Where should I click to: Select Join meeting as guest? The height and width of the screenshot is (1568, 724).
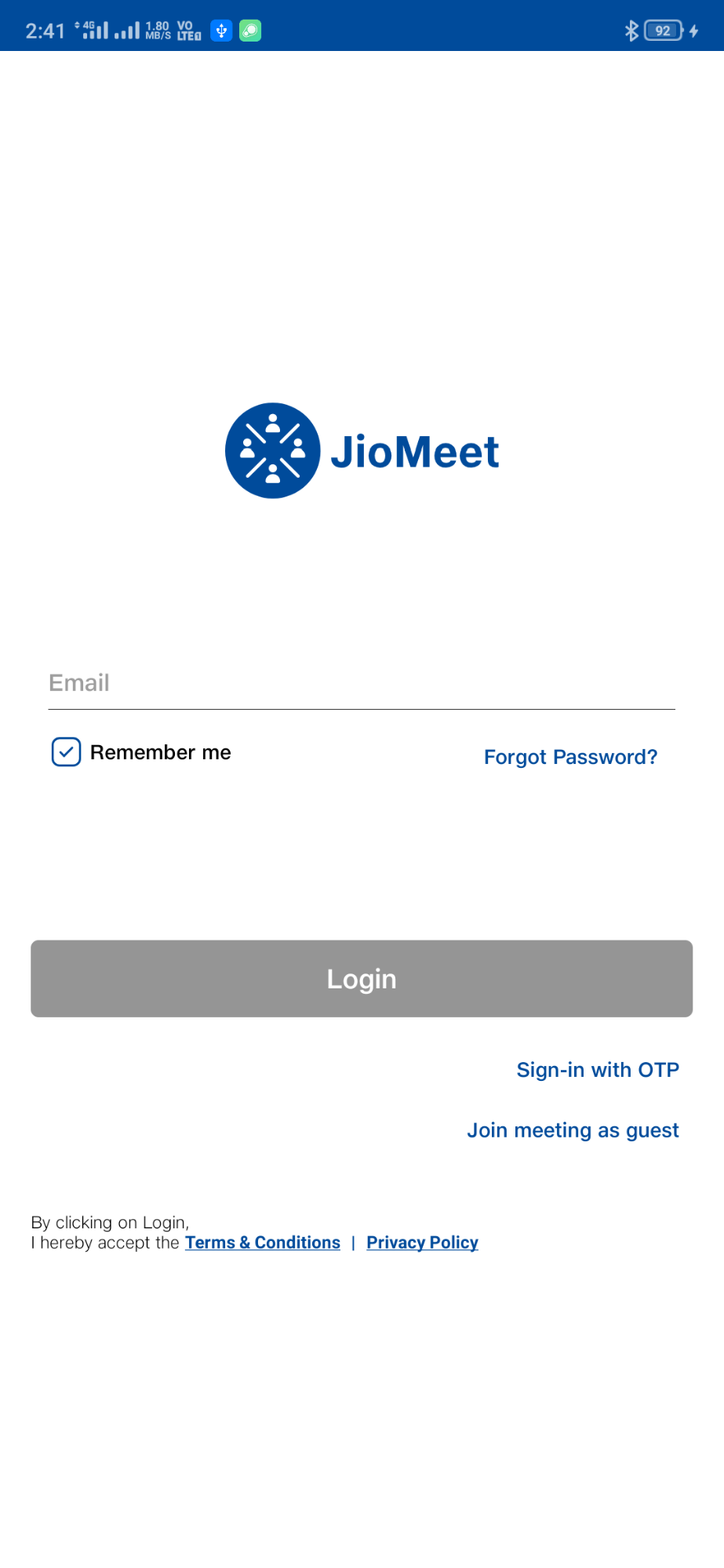click(x=573, y=1130)
